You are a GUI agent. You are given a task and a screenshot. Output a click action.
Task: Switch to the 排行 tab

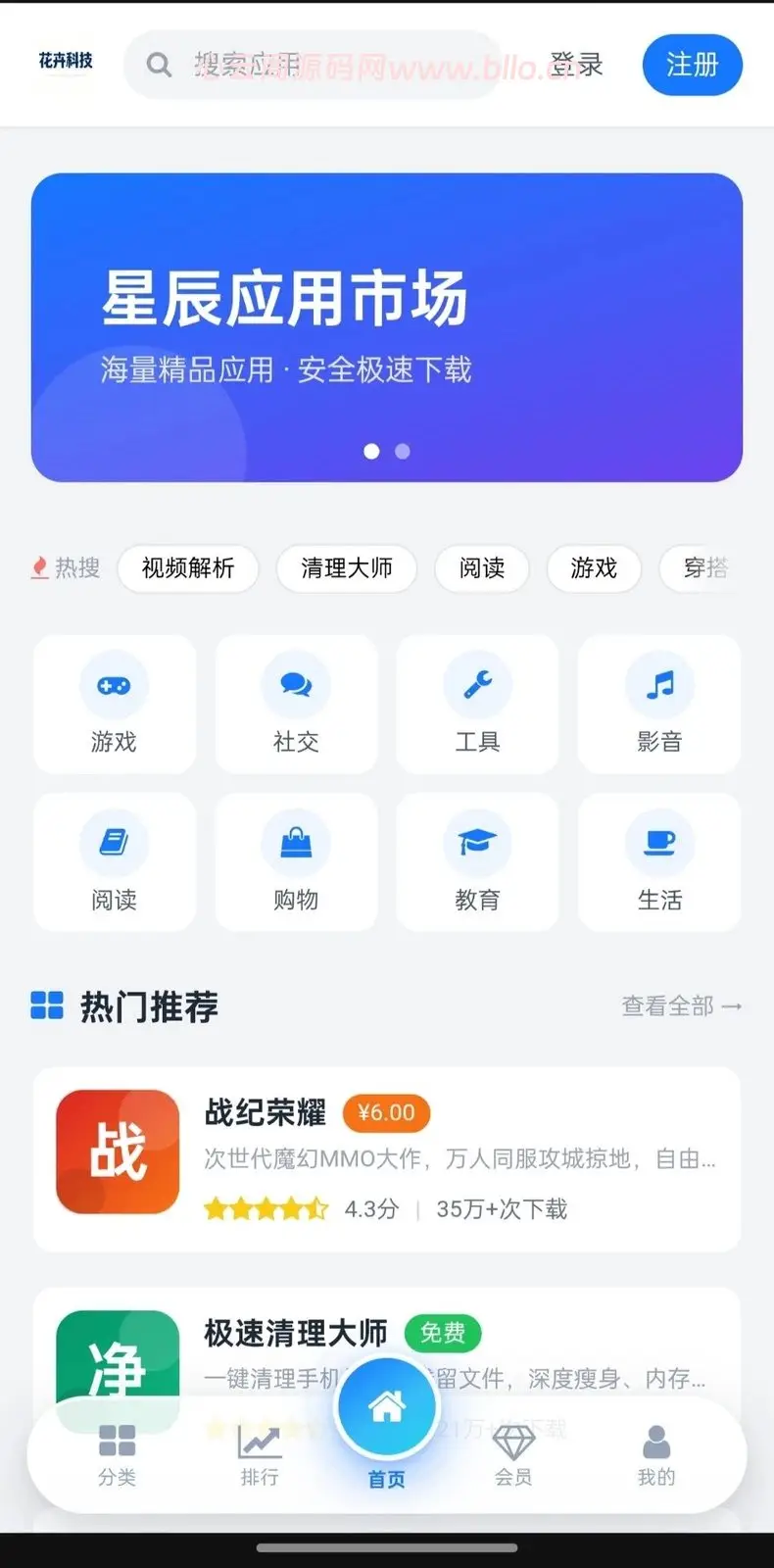point(260,1455)
